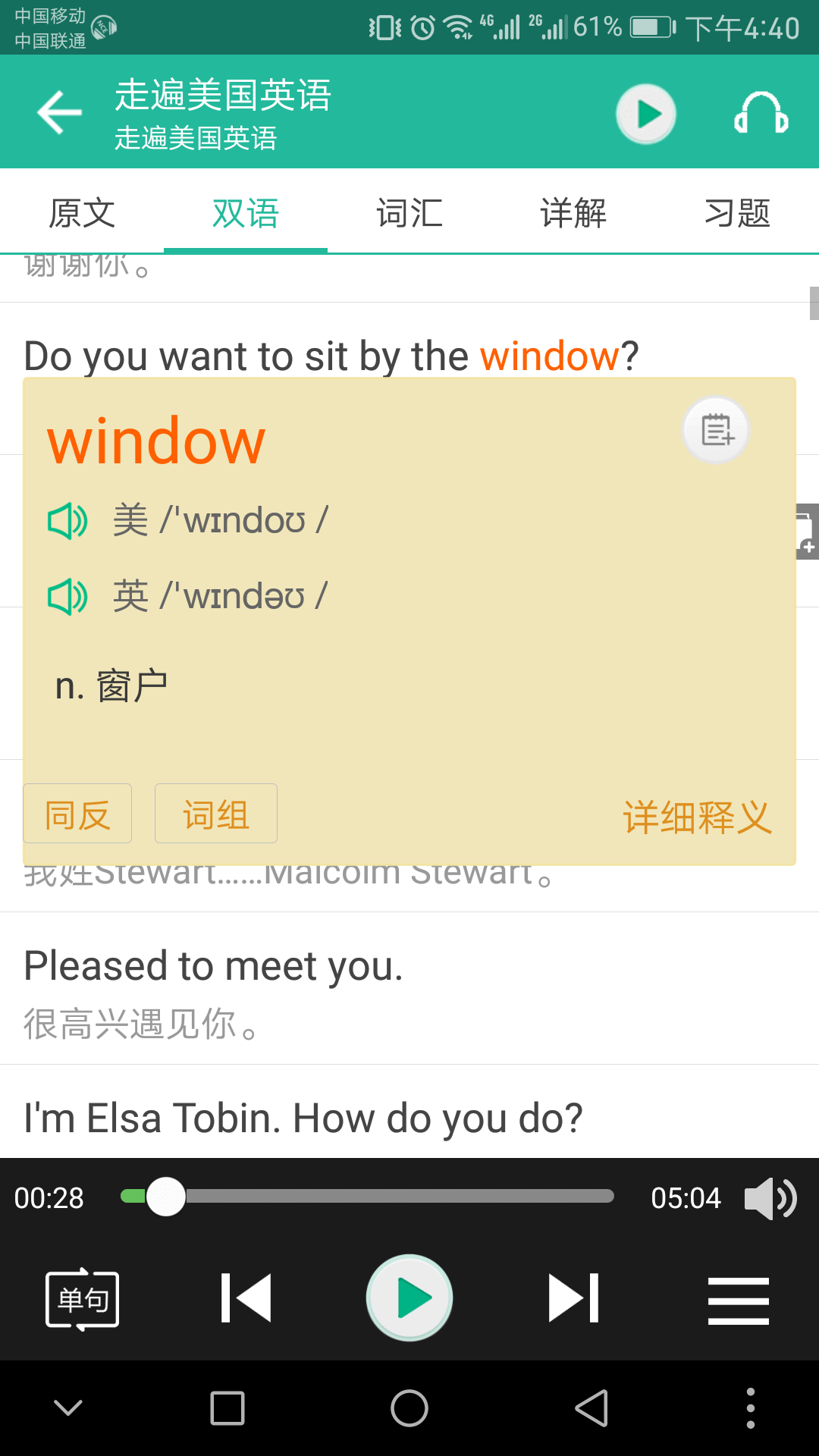The height and width of the screenshot is (1456, 819).
Task: Play the British pronunciation of window
Action: coord(67,596)
